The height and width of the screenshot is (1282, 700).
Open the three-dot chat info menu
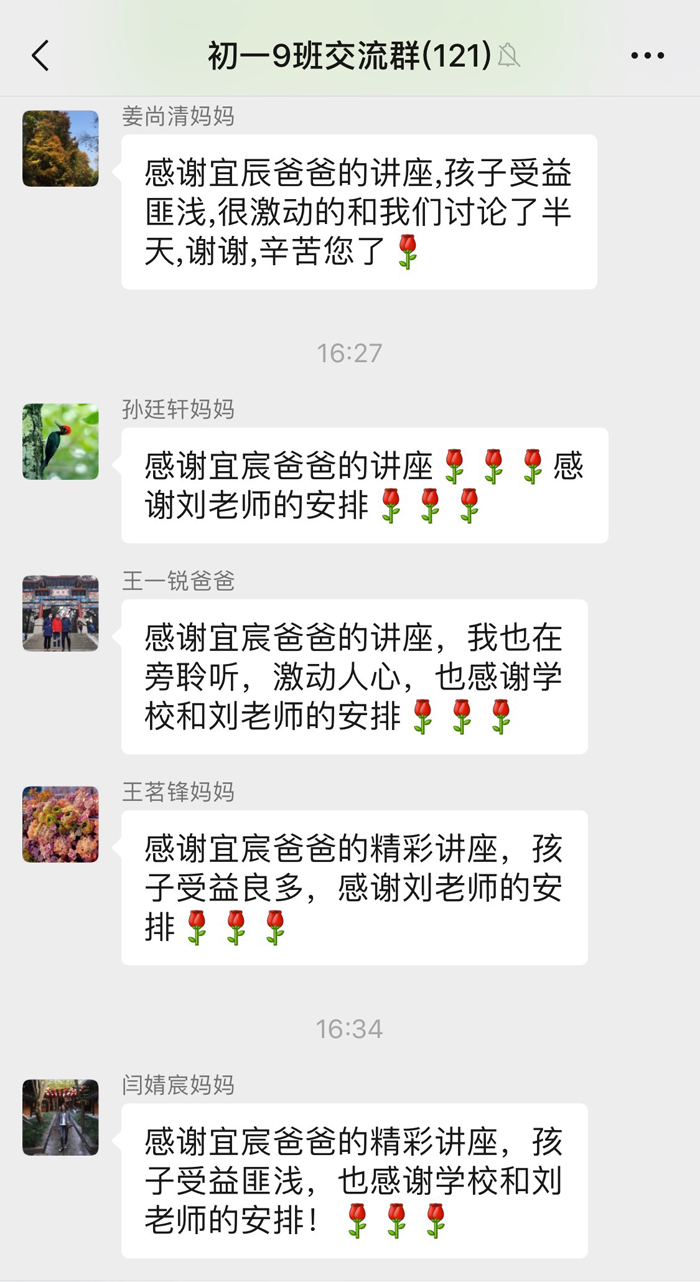647,56
